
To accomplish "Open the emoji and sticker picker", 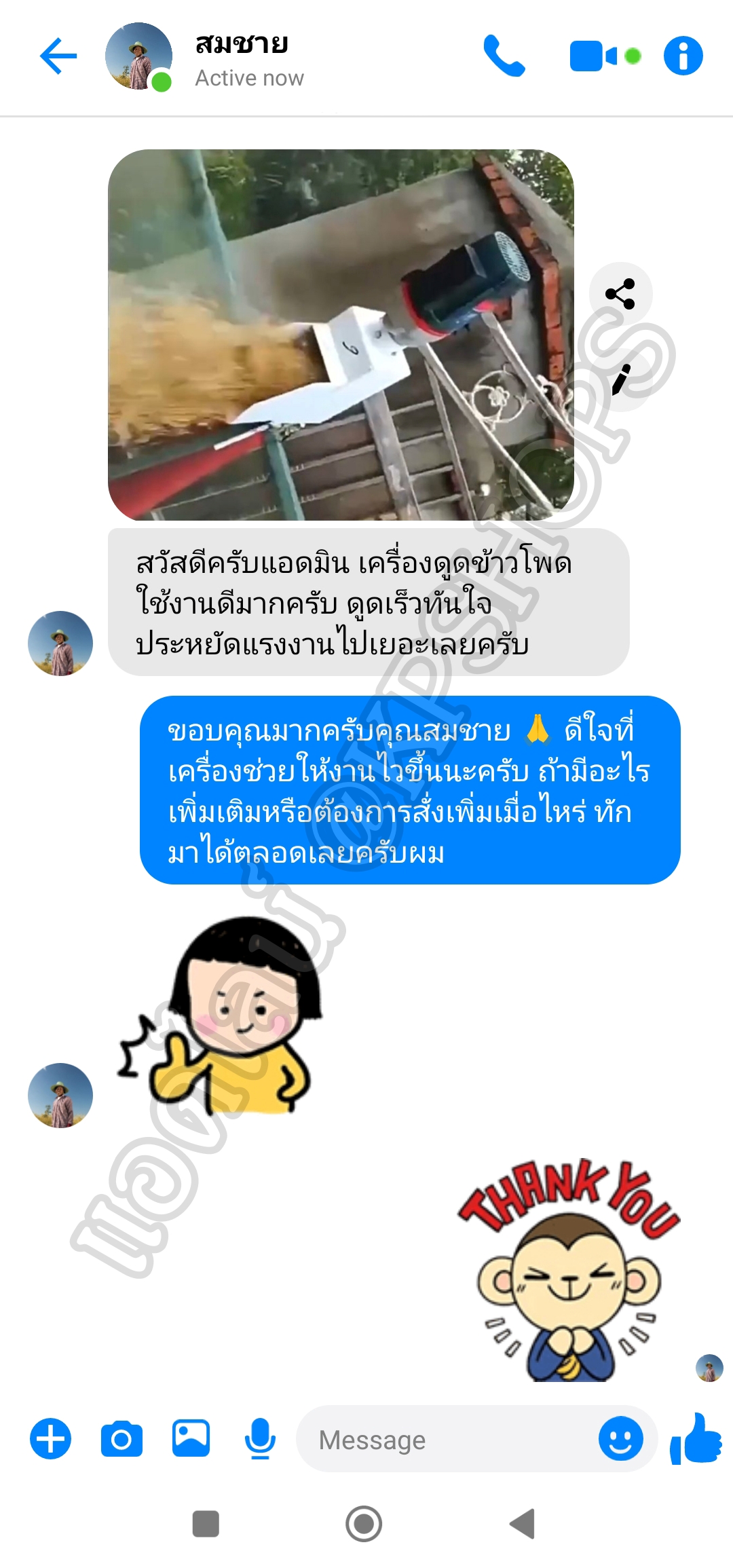I will coord(620,1438).
